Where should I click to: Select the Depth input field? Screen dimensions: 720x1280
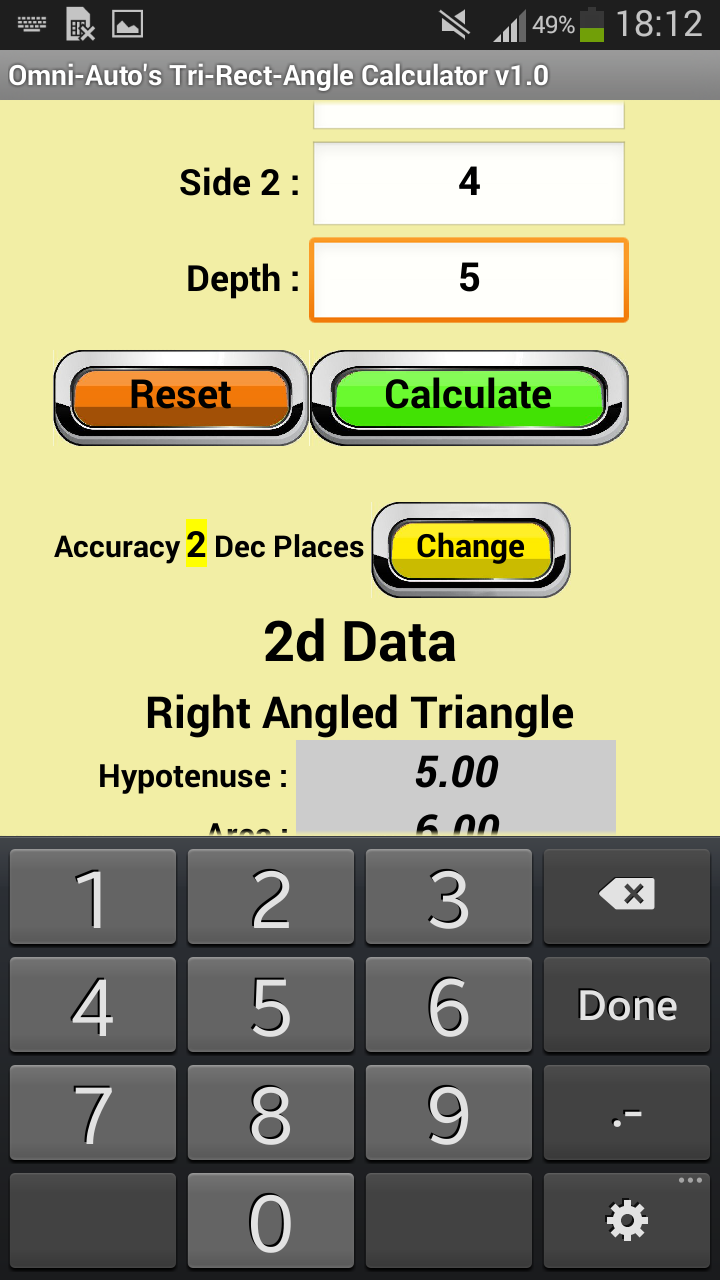(x=468, y=280)
